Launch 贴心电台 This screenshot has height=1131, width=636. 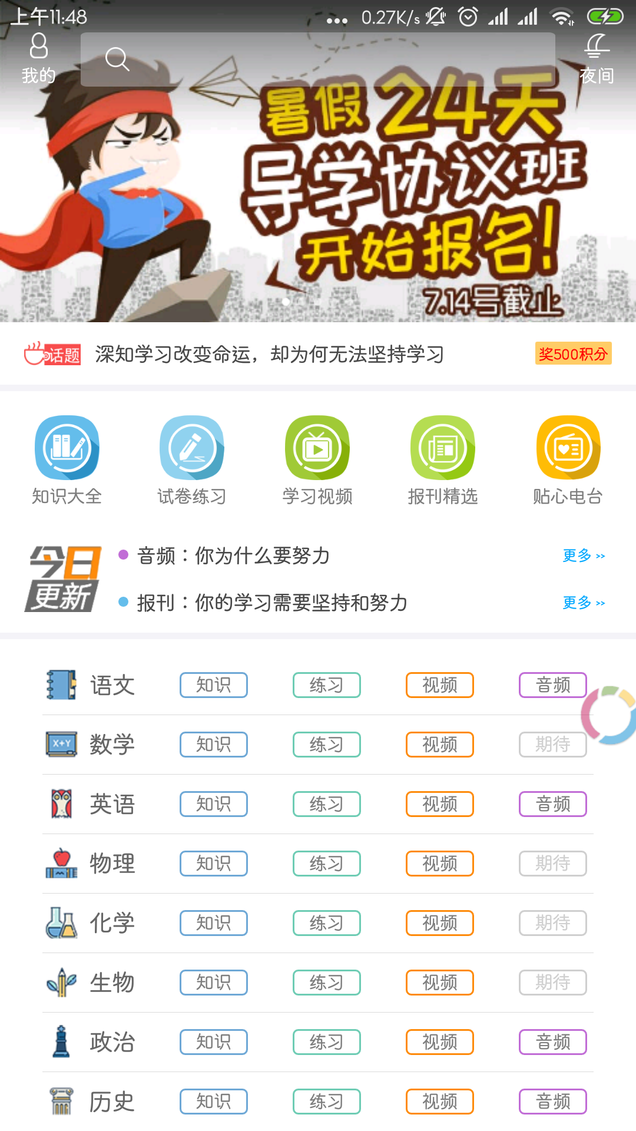pyautogui.click(x=568, y=460)
